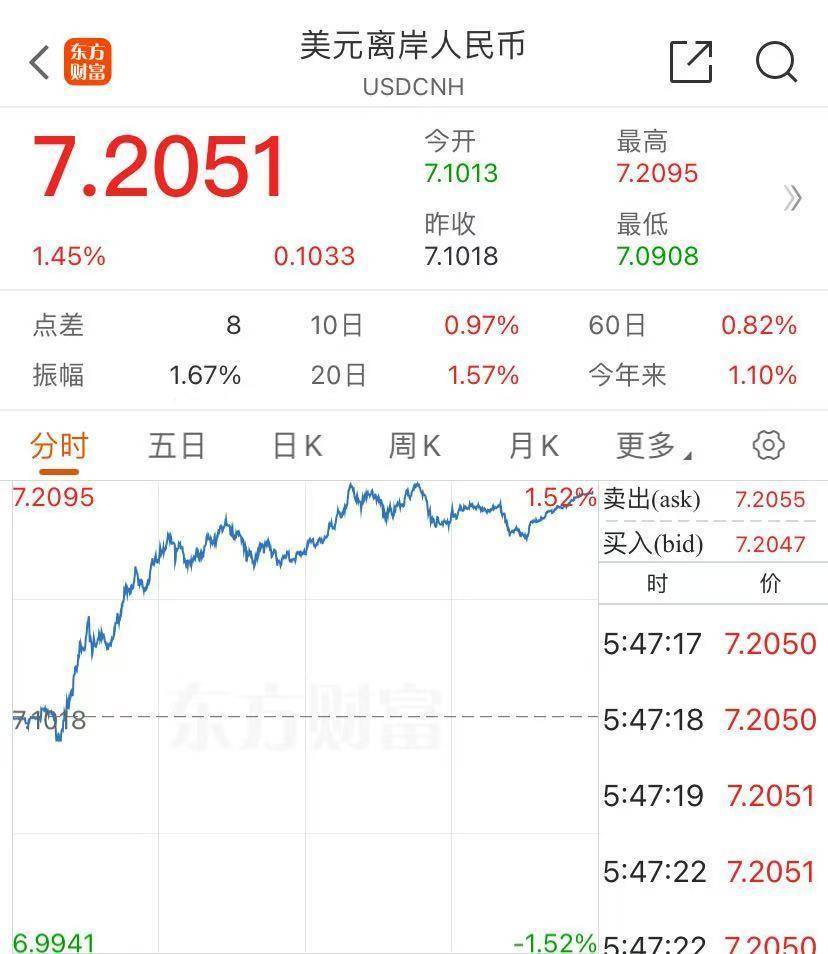Toggle display of the 买入(bid) row

click(710, 545)
